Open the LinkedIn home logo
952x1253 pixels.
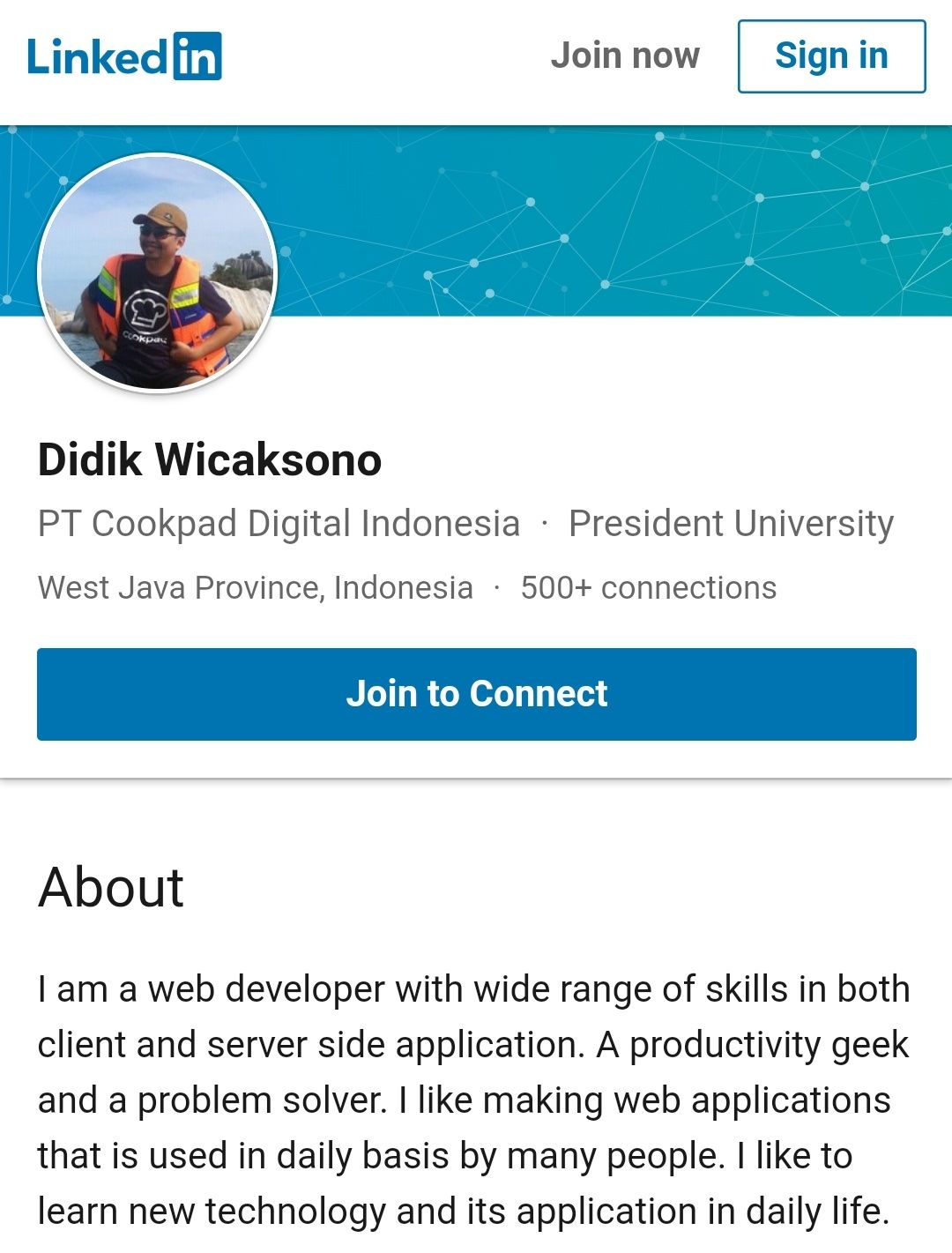pyautogui.click(x=124, y=56)
